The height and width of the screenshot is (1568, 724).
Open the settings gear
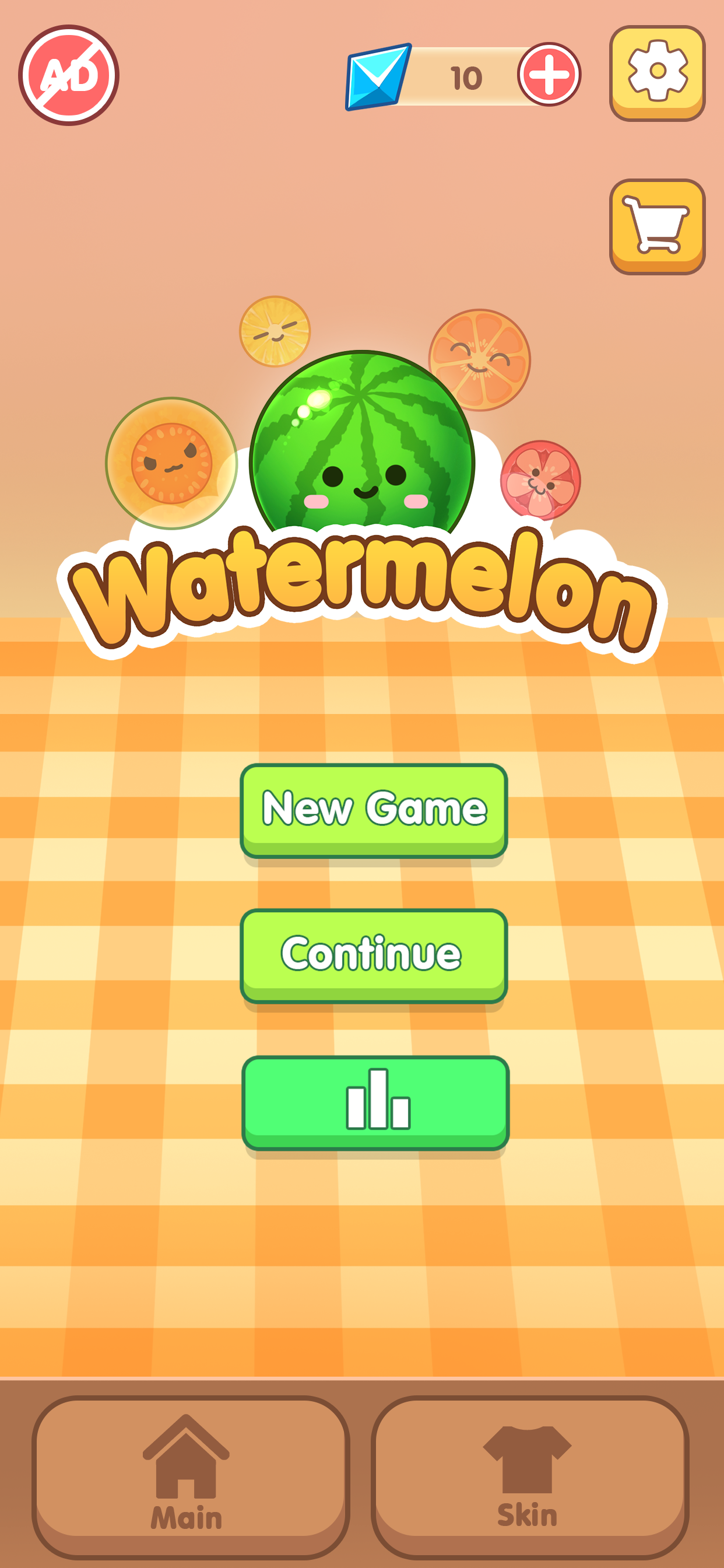(x=657, y=72)
